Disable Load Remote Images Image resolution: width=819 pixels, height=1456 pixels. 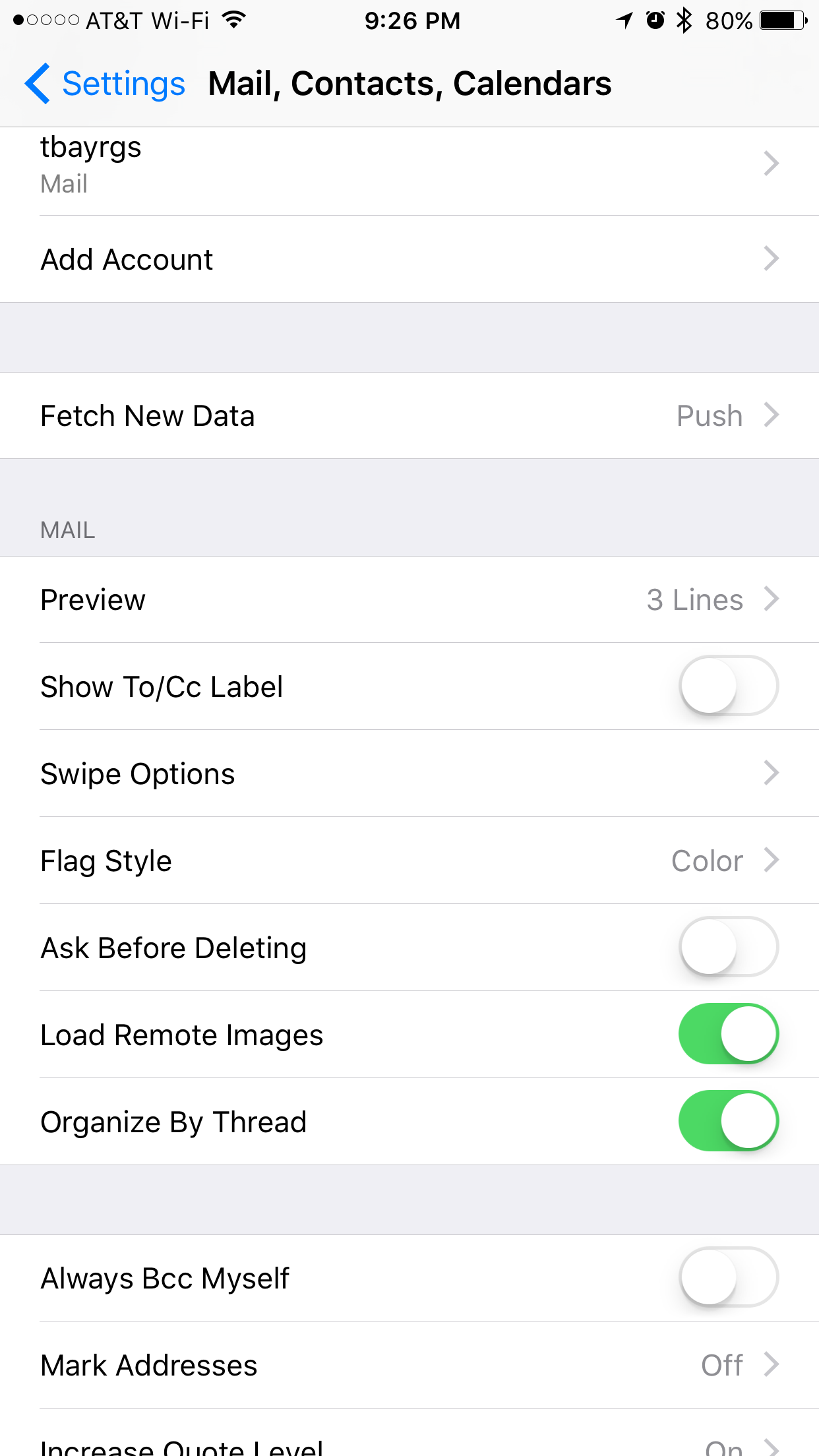(728, 1034)
